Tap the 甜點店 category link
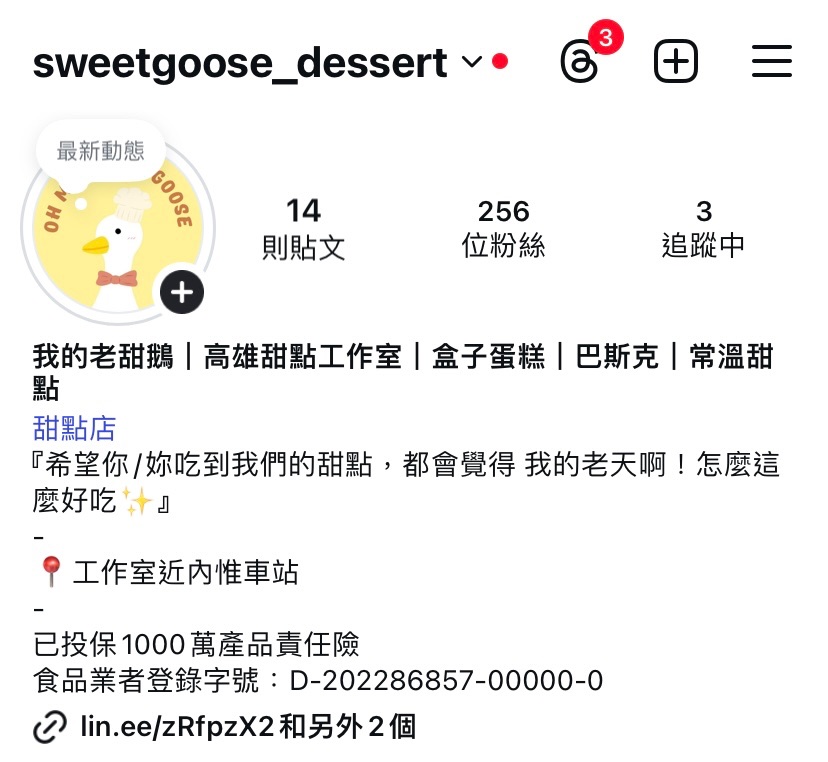This screenshot has height=762, width=828. tap(75, 429)
